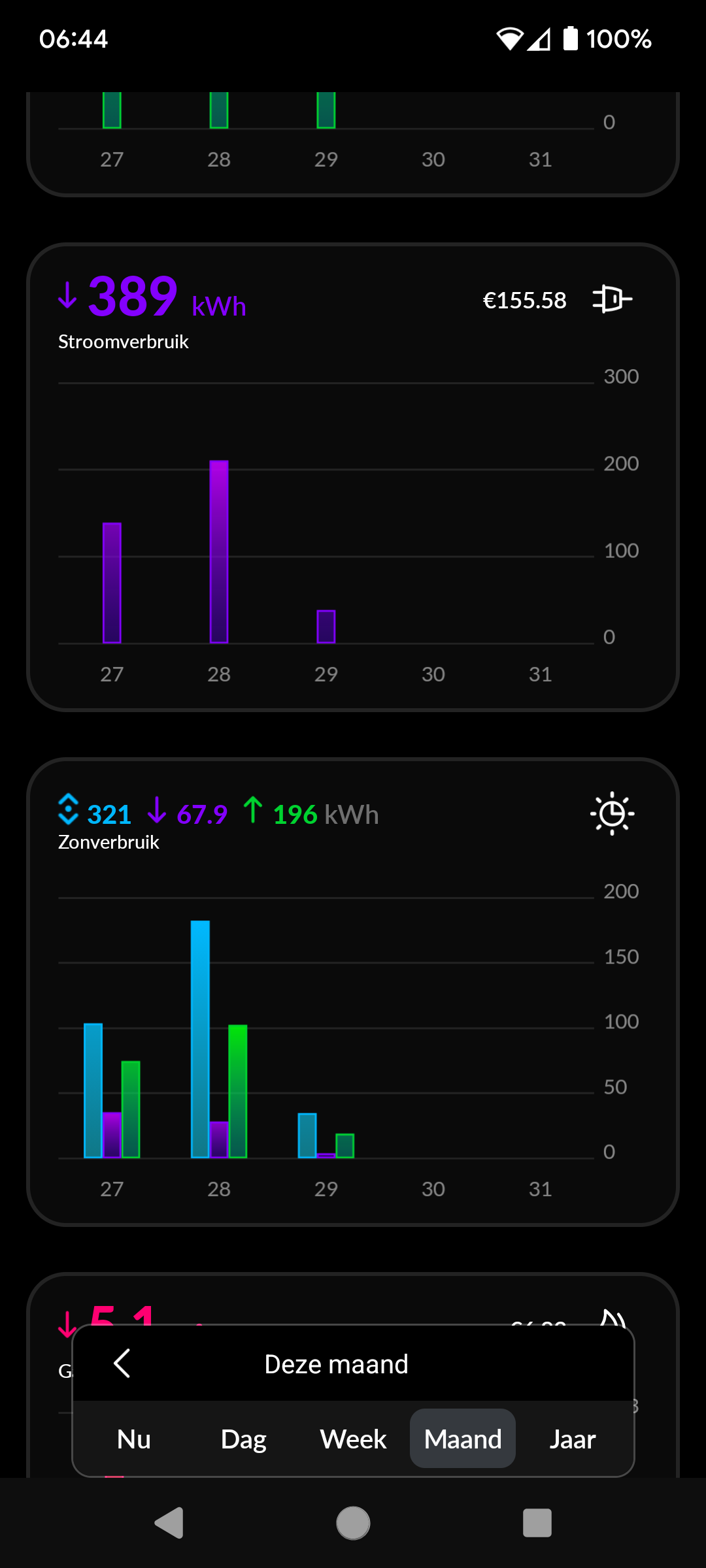The width and height of the screenshot is (706, 1568).
Task: Tap the system back button
Action: [169, 1523]
